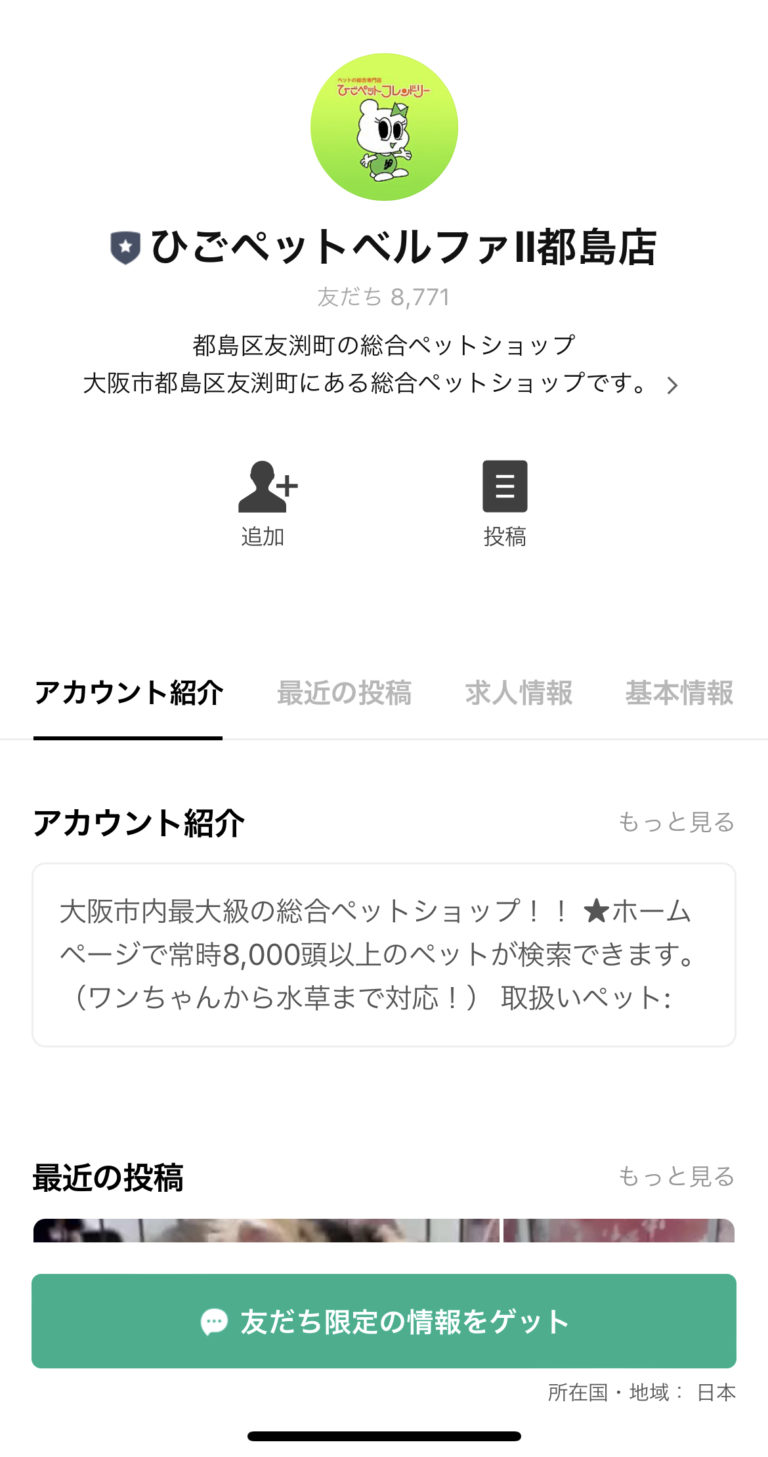Select the 基本情報 tab
The width and height of the screenshot is (768, 1457).
pos(678,693)
